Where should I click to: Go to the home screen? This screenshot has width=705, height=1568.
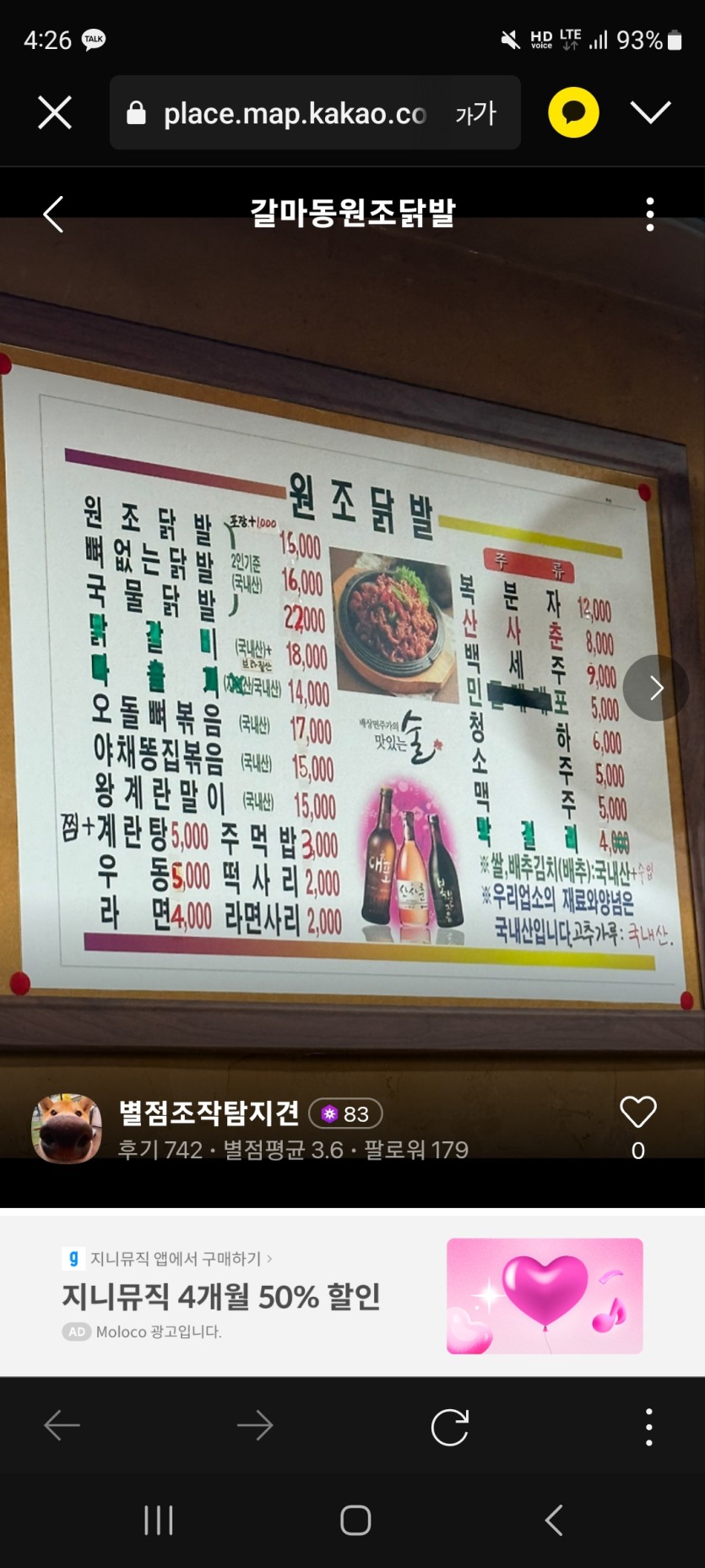tap(355, 1520)
